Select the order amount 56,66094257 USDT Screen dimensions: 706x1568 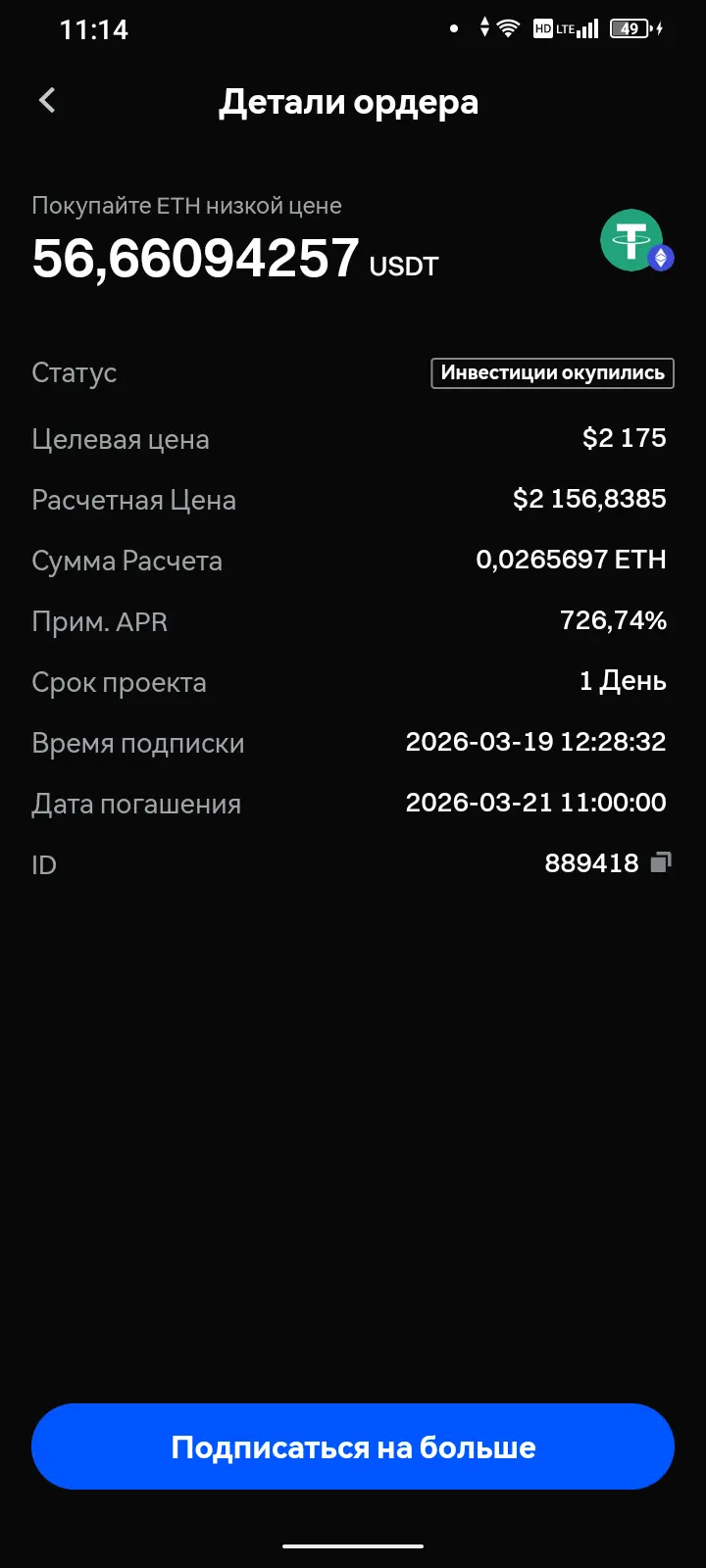[x=195, y=258]
